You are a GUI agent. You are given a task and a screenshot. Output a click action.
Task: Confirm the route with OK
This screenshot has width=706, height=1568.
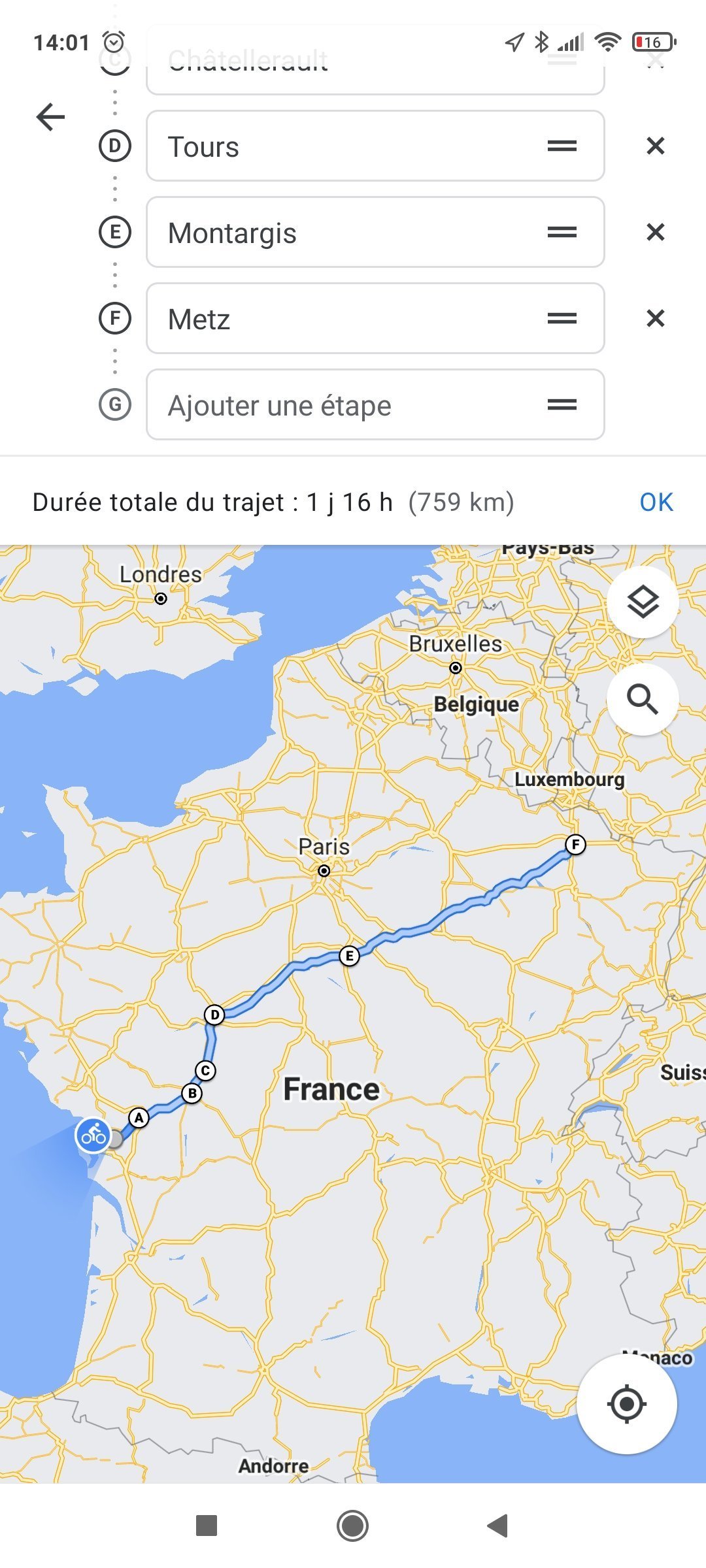[x=656, y=502]
